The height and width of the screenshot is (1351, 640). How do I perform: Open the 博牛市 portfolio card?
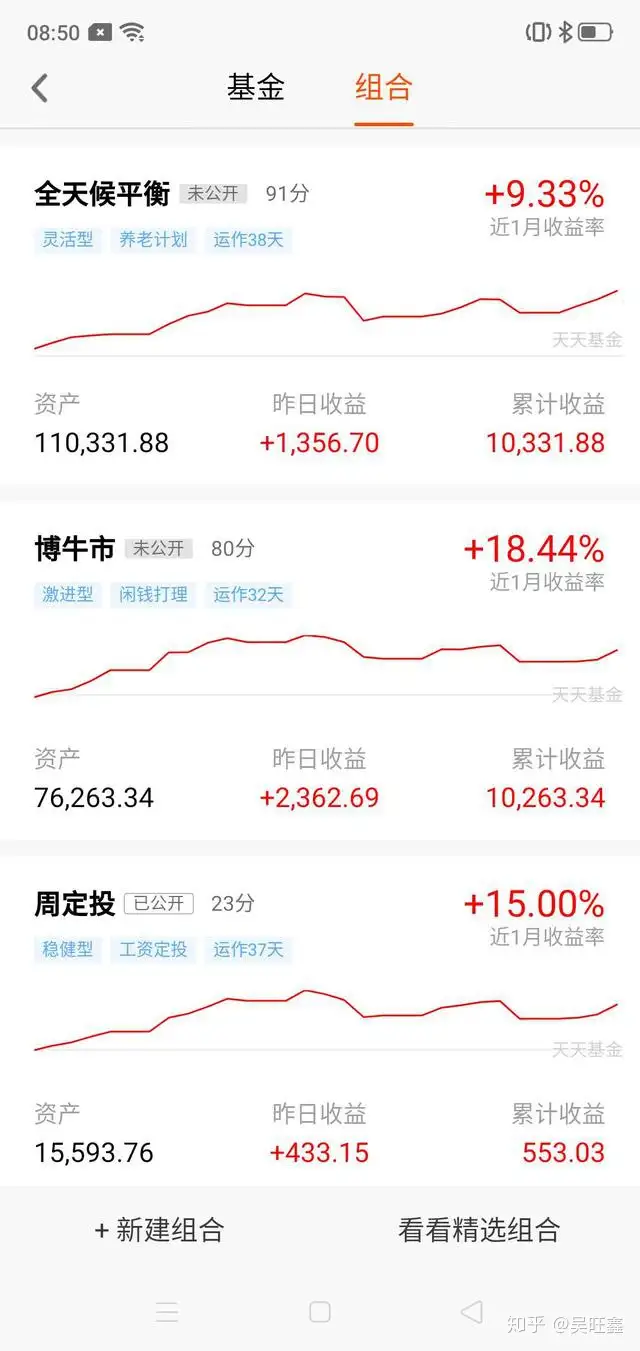320,672
